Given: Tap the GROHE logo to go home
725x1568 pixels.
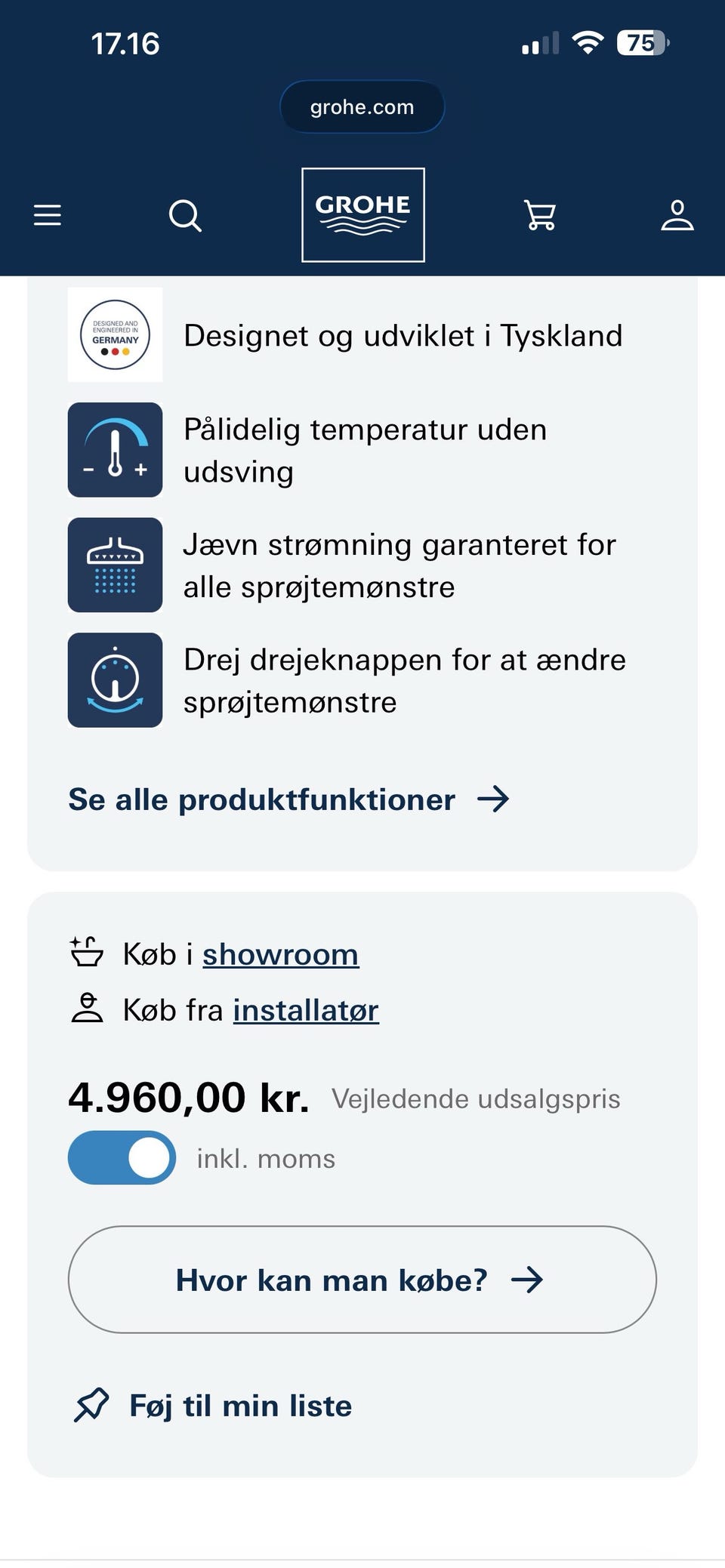Looking at the screenshot, I should 363,215.
